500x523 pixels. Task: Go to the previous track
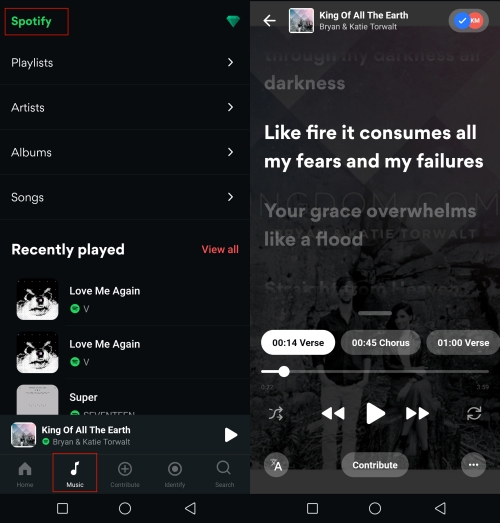coord(333,414)
